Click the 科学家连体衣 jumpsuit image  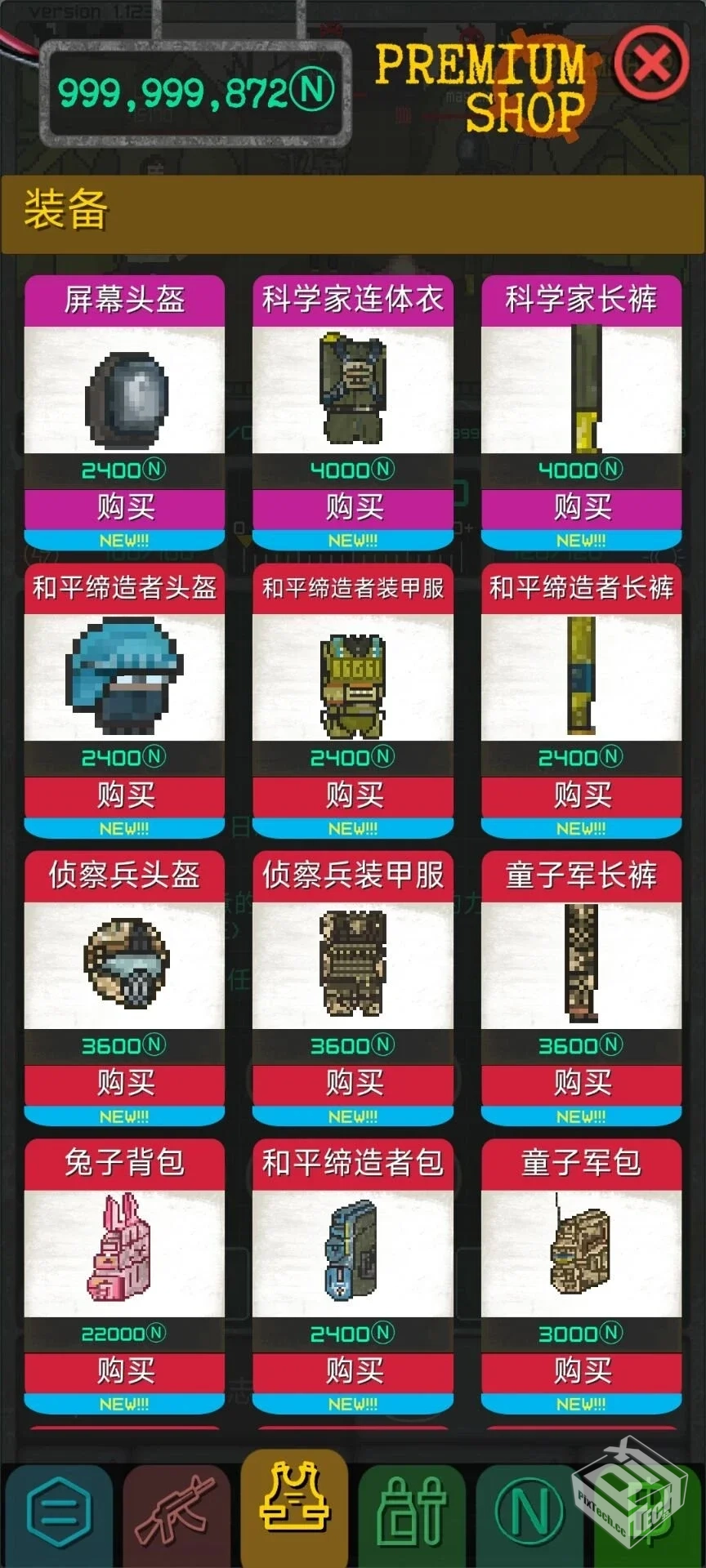[x=352, y=392]
